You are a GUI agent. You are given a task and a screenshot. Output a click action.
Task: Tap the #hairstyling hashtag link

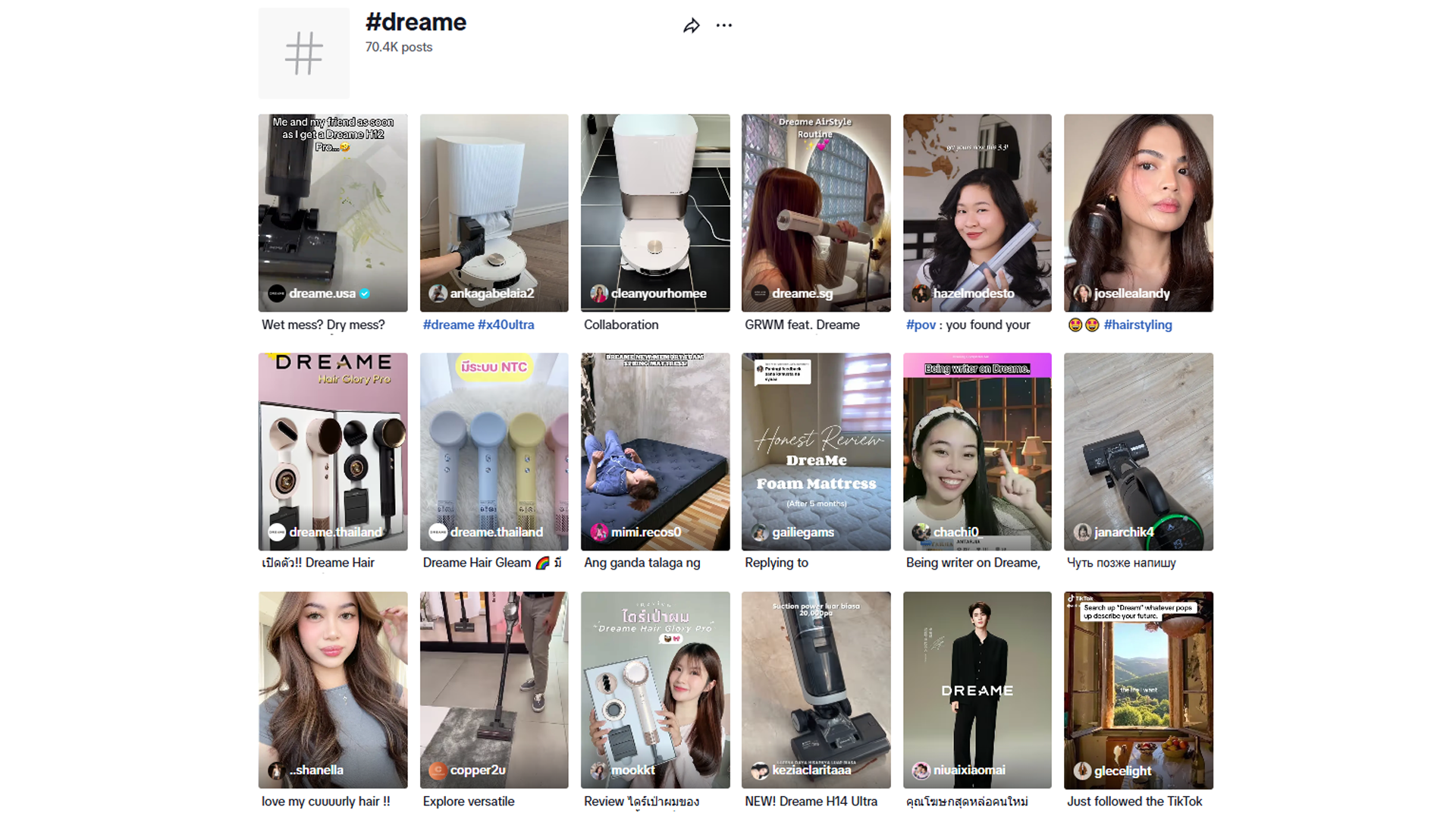[x=1137, y=325]
